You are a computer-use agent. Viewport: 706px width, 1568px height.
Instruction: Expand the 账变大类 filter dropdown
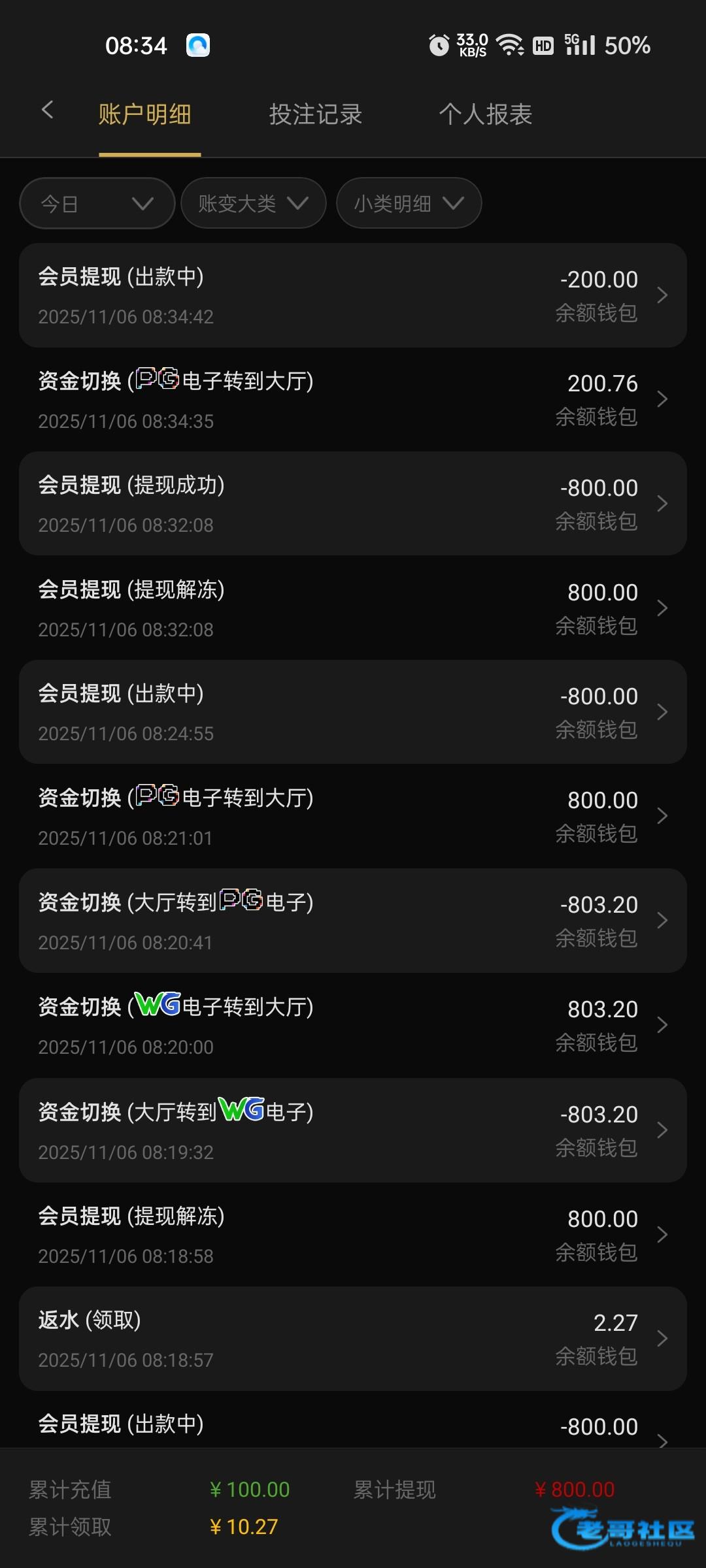tap(253, 203)
